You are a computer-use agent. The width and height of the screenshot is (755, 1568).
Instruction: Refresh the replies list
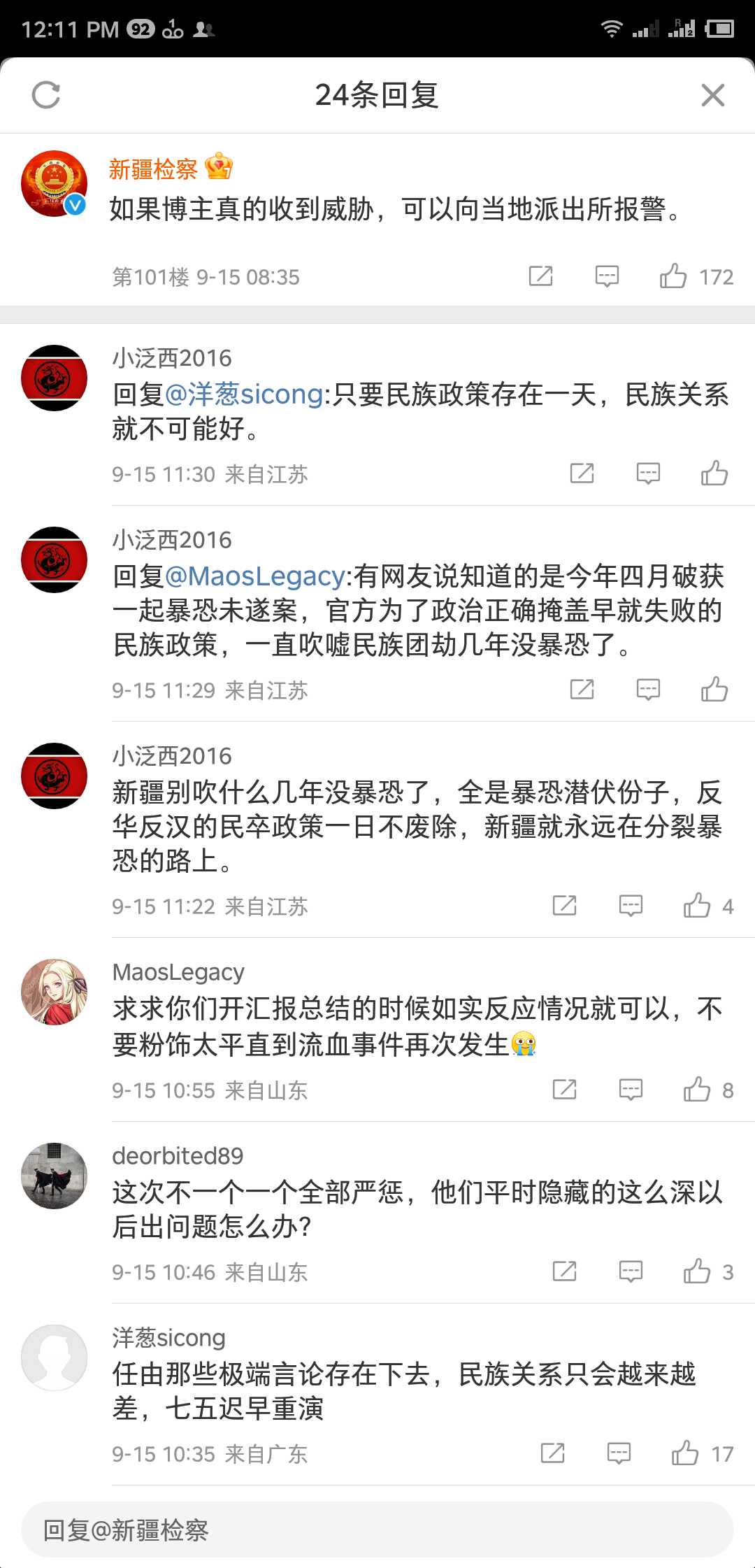click(46, 95)
